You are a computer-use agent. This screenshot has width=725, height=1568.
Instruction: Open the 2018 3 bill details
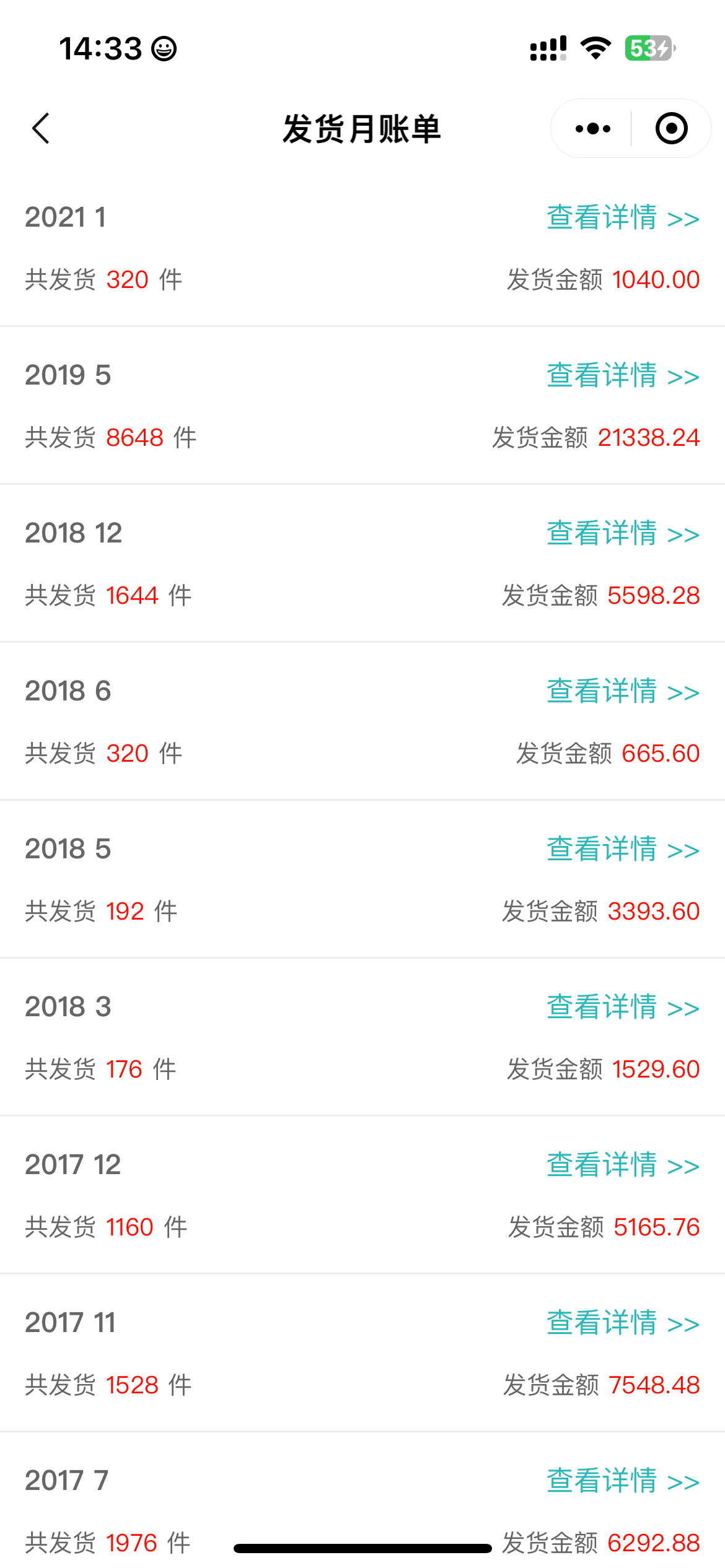coord(622,1008)
